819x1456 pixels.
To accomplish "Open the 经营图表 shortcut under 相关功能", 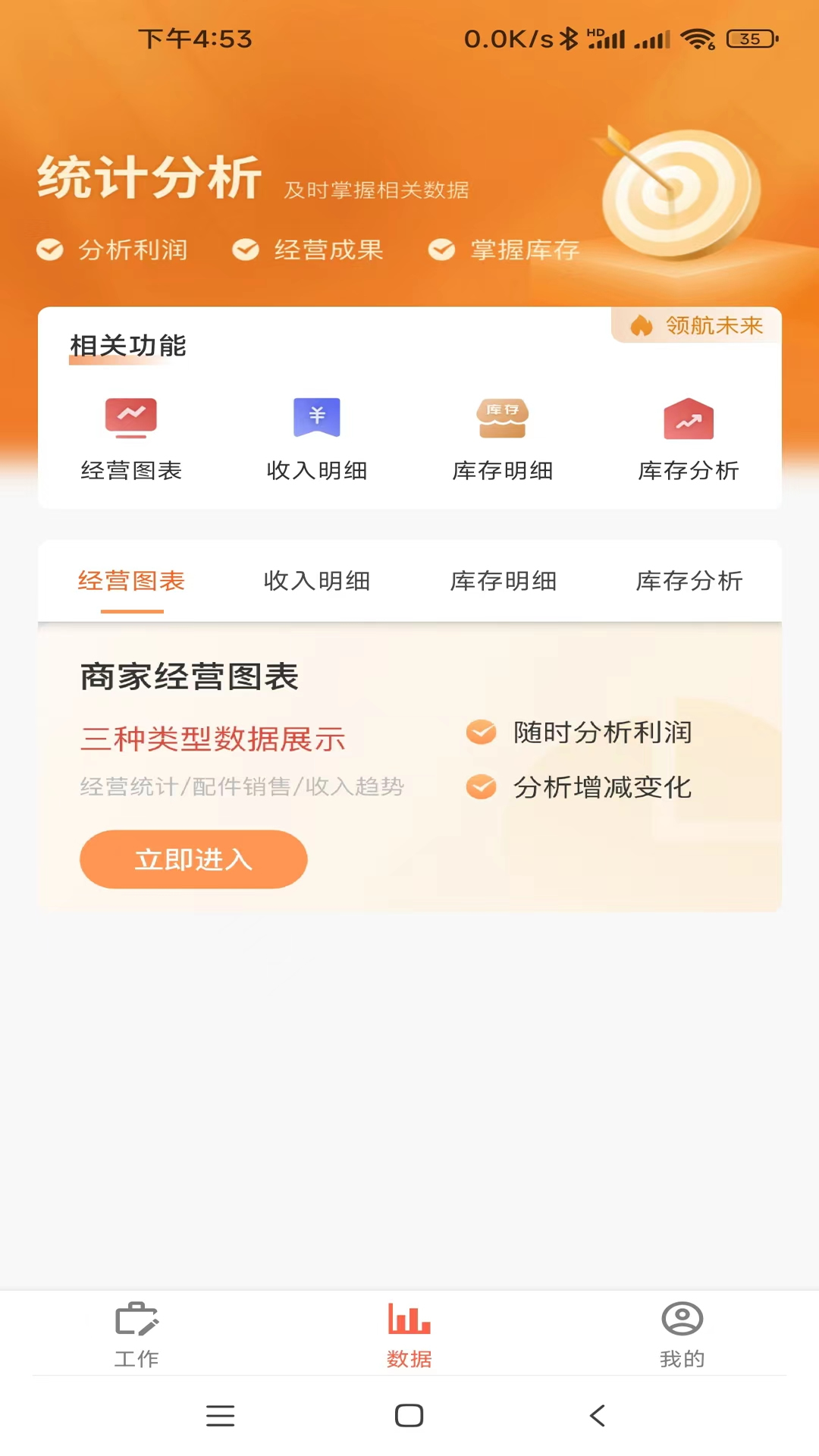I will pyautogui.click(x=131, y=440).
